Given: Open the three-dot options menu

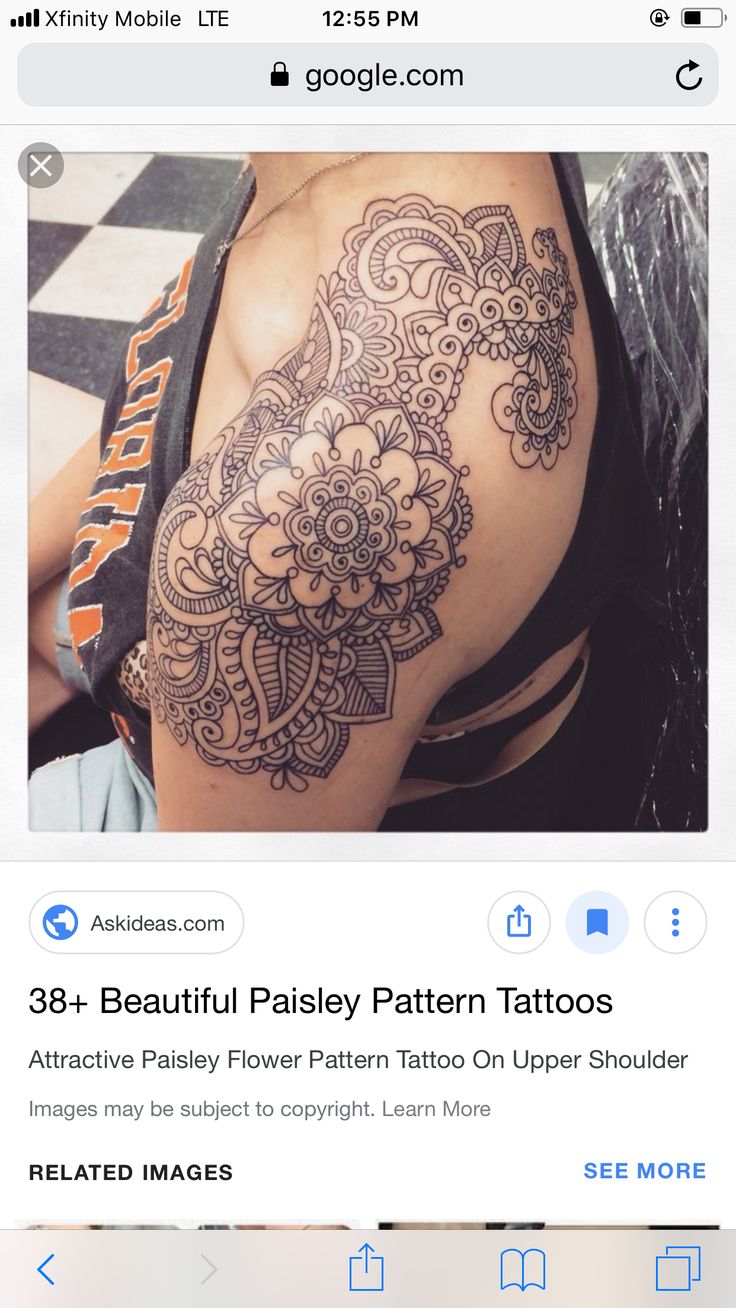Looking at the screenshot, I should pos(675,922).
